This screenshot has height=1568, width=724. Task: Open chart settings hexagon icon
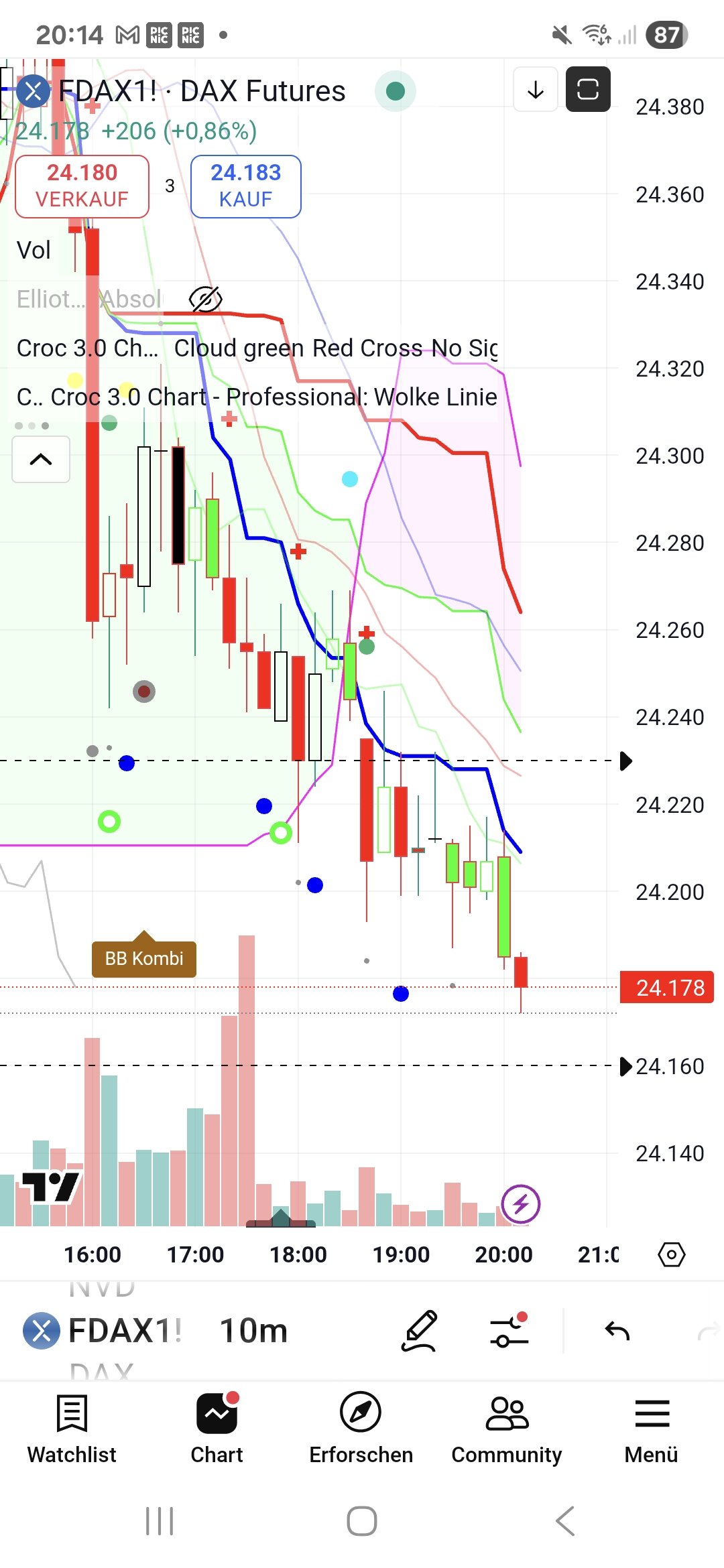pyautogui.click(x=671, y=1254)
